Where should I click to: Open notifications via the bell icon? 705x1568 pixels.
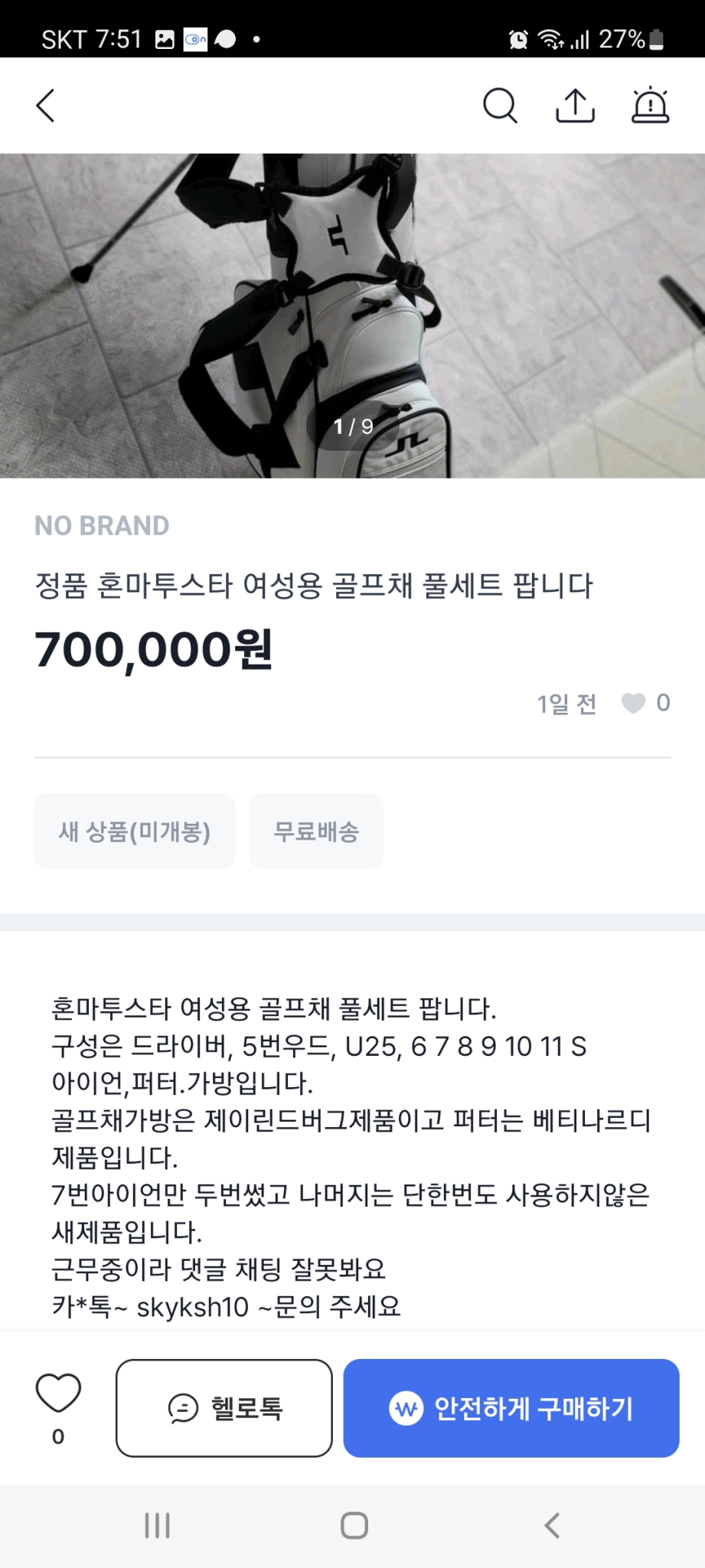coord(649,105)
